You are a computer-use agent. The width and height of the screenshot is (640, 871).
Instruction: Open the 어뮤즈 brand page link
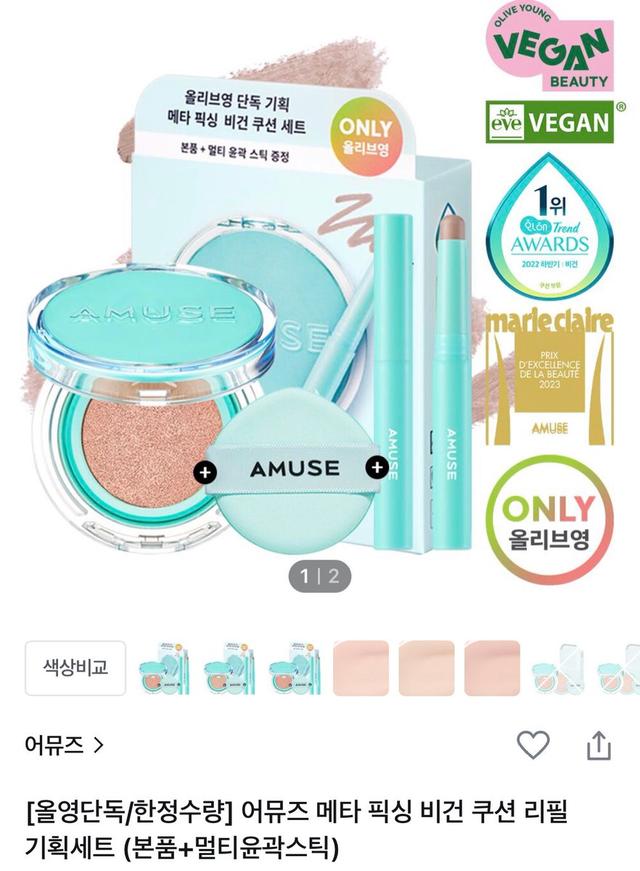[x=65, y=744]
